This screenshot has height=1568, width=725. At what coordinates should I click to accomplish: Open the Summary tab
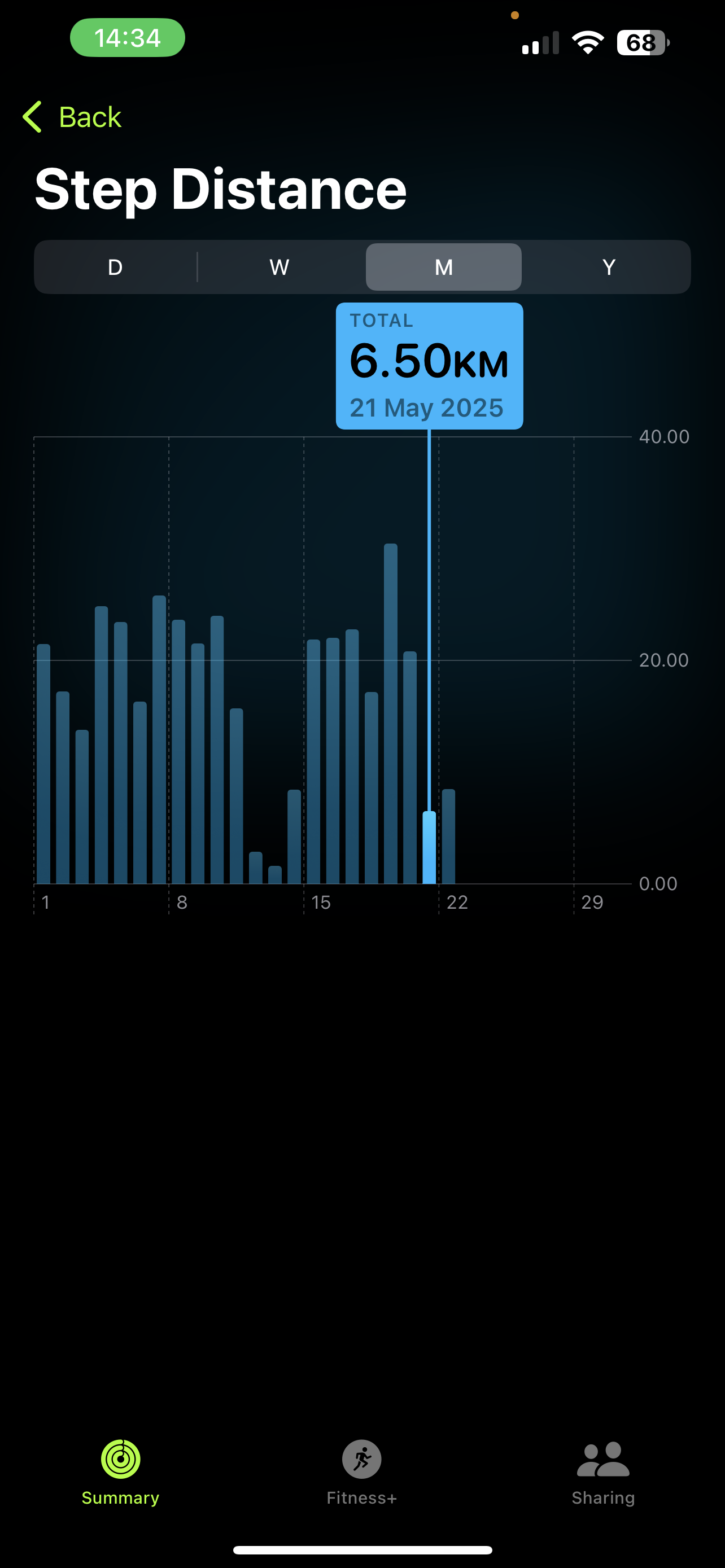pos(120,1473)
